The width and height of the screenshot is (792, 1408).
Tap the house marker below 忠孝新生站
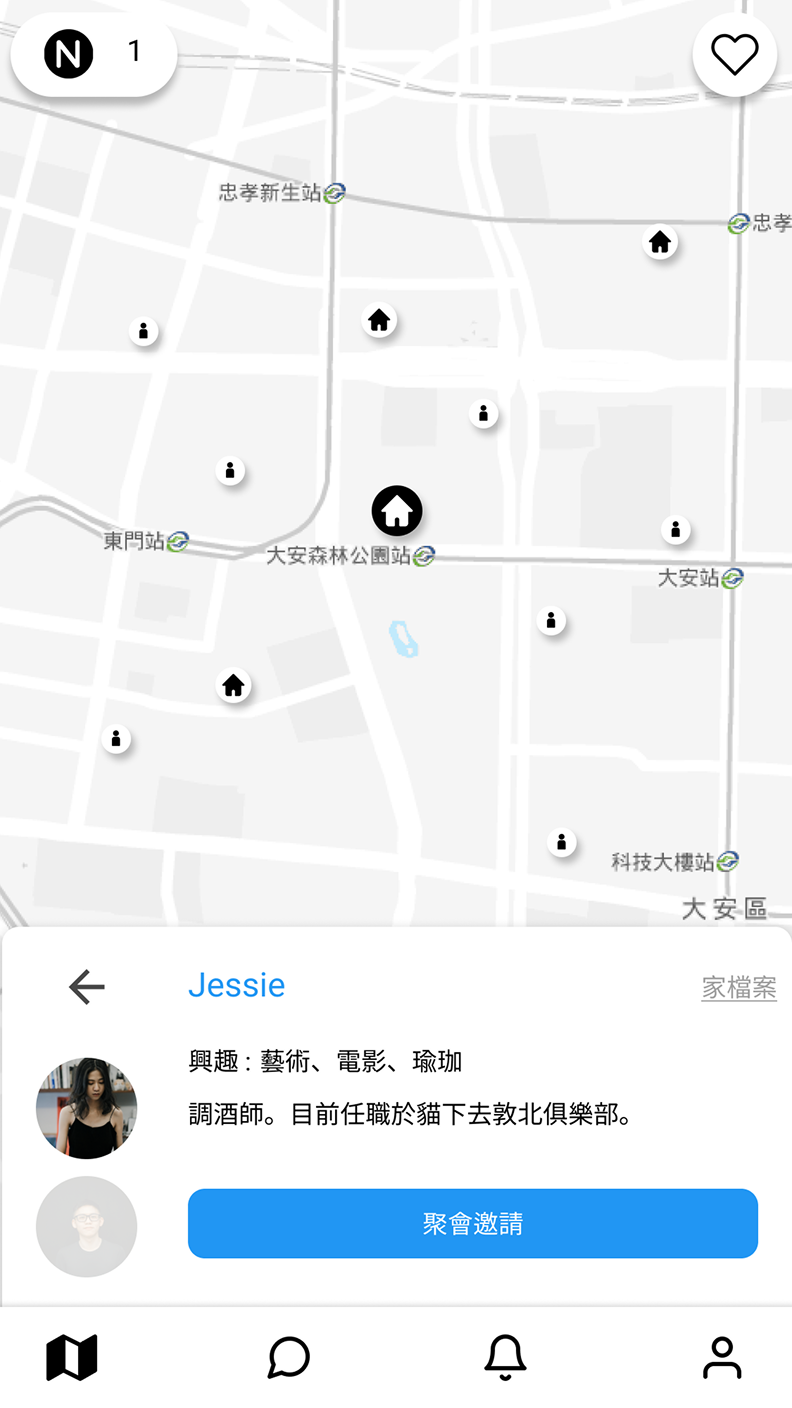click(x=379, y=320)
